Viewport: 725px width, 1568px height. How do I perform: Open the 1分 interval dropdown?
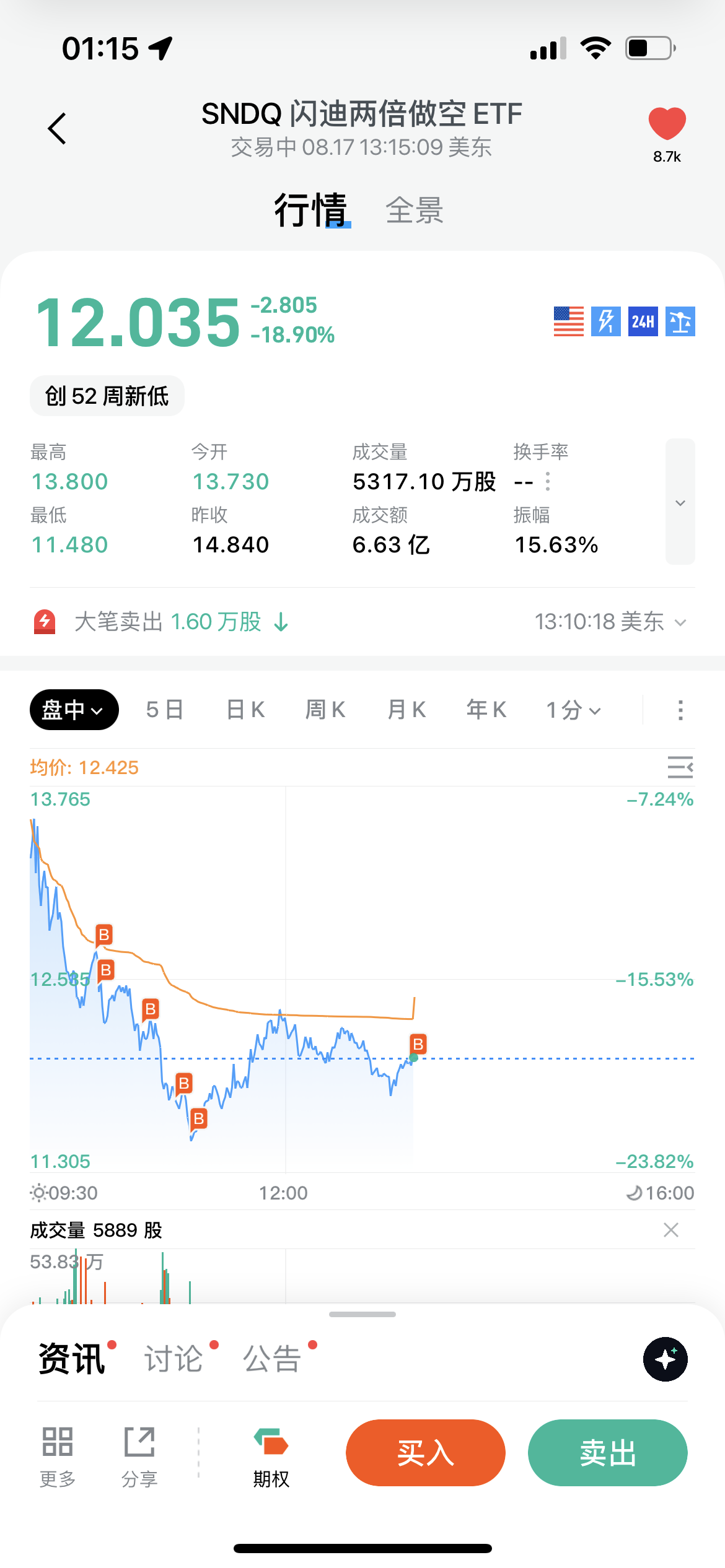point(573,710)
